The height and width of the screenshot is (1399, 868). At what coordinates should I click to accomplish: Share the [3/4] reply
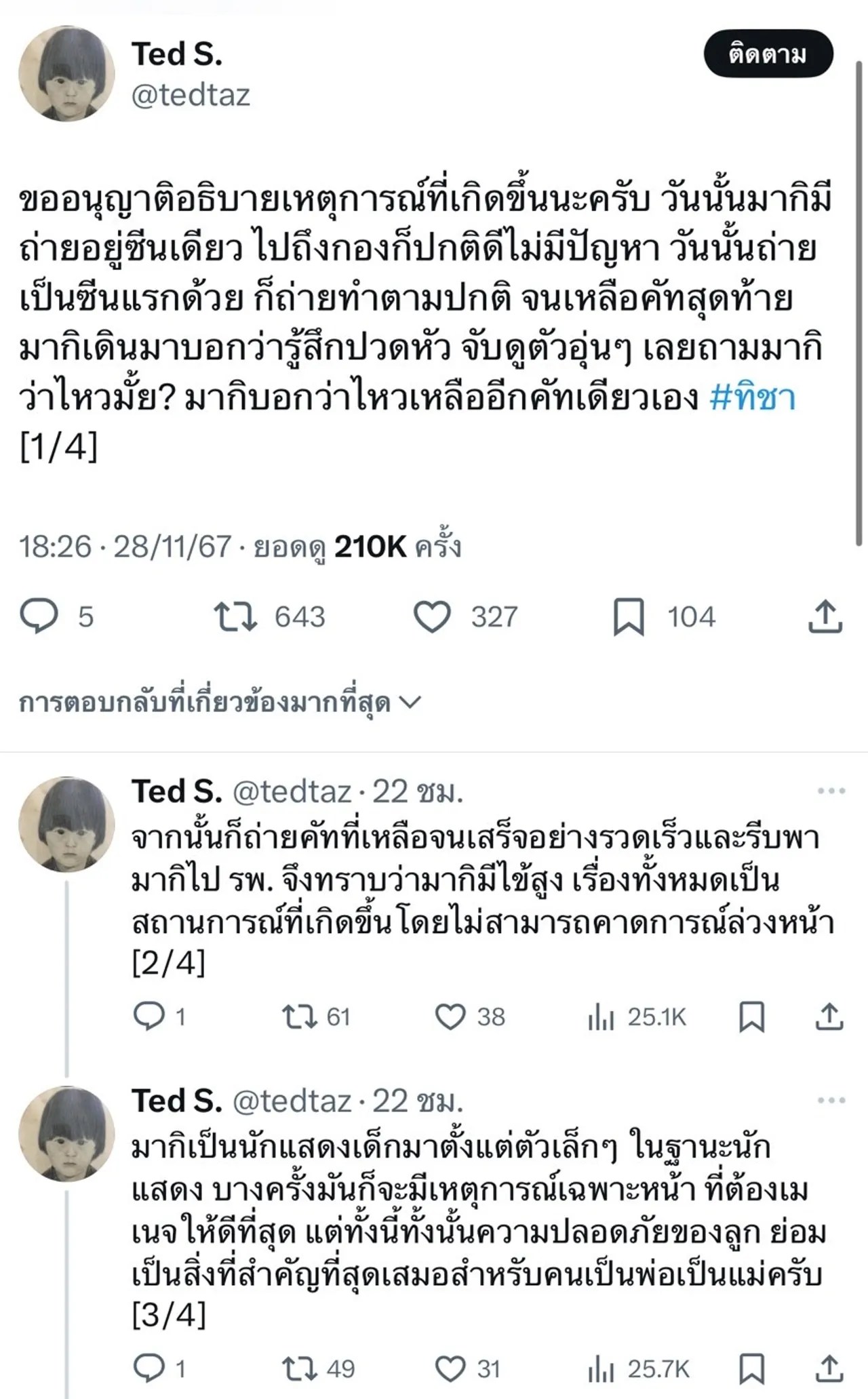tap(829, 1368)
